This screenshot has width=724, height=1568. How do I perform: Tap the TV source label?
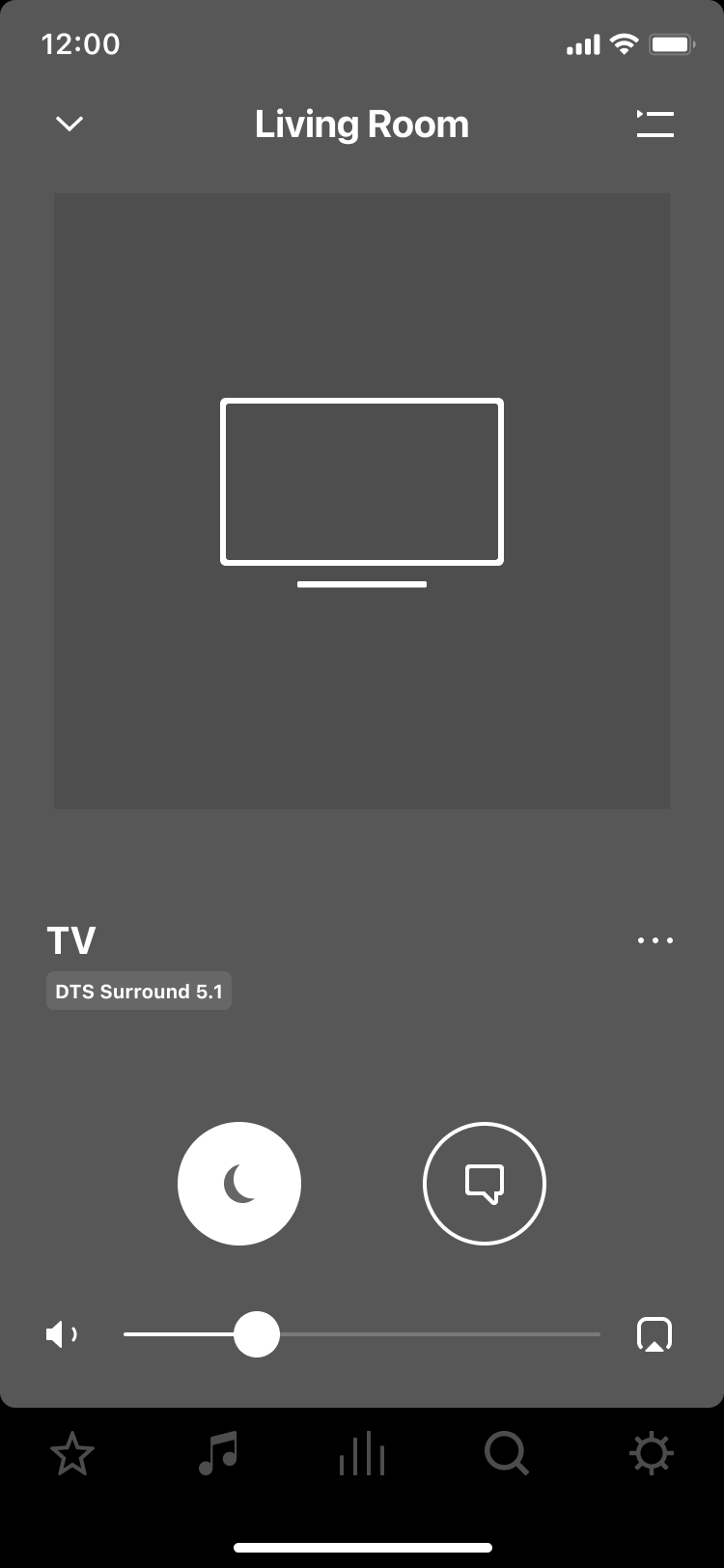pos(70,939)
